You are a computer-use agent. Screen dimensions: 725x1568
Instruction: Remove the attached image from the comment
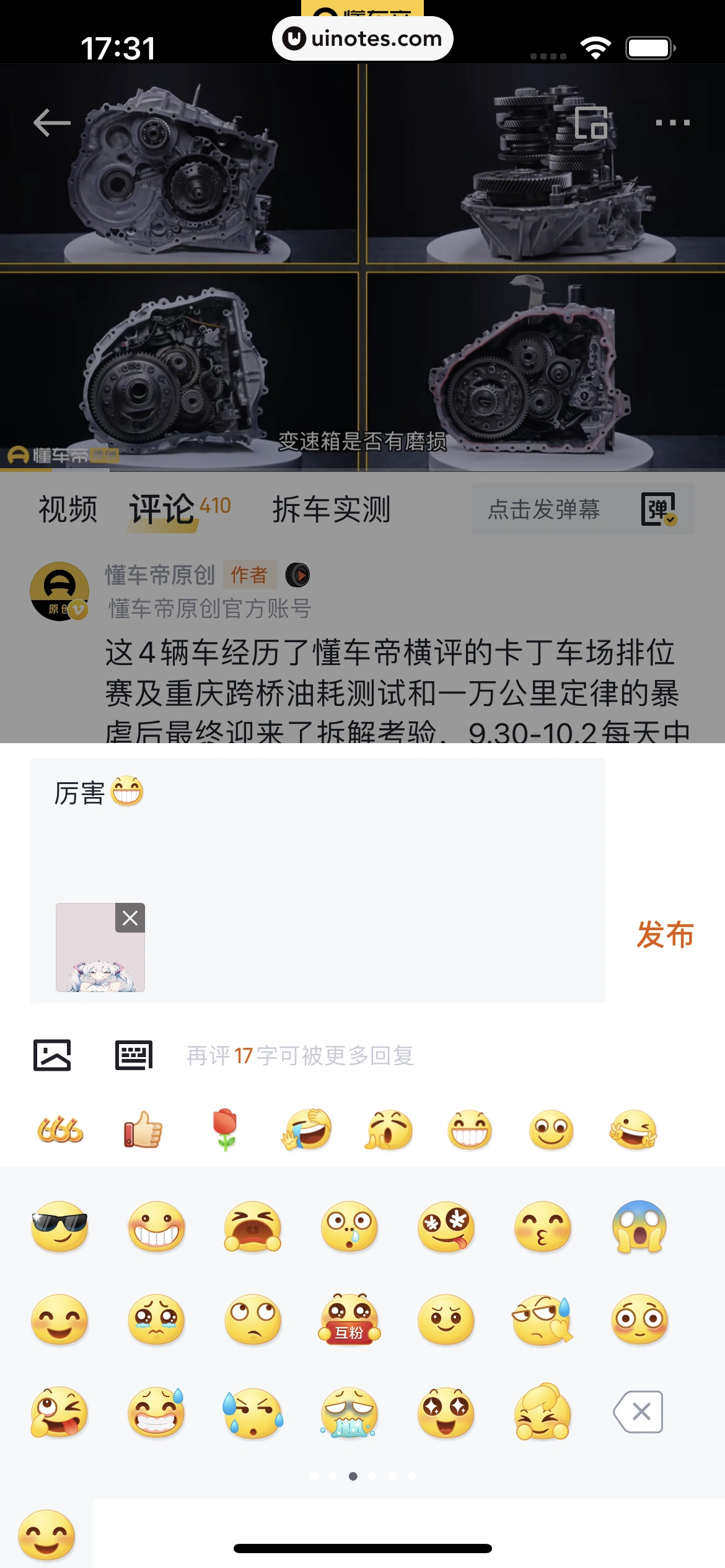click(130, 918)
